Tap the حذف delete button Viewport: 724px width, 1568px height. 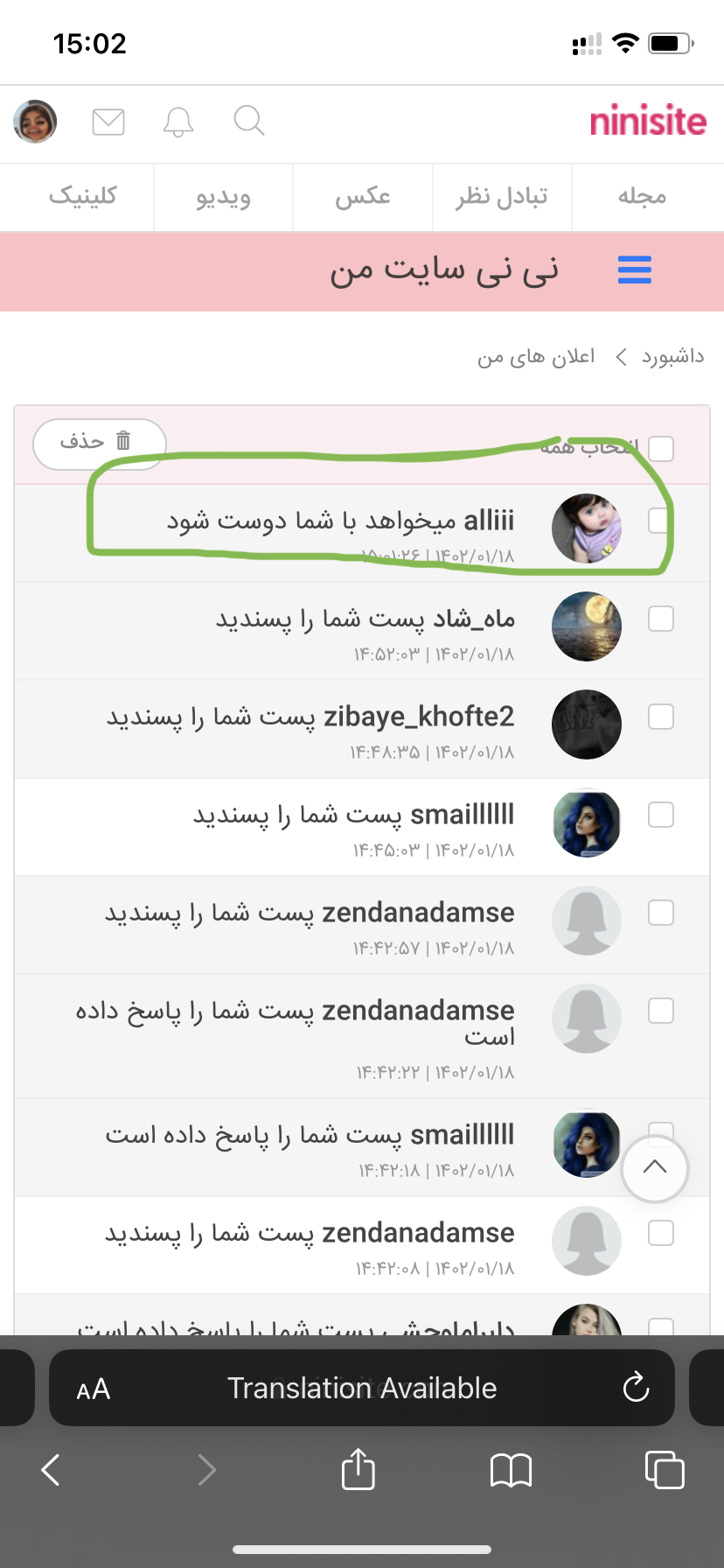coord(99,443)
